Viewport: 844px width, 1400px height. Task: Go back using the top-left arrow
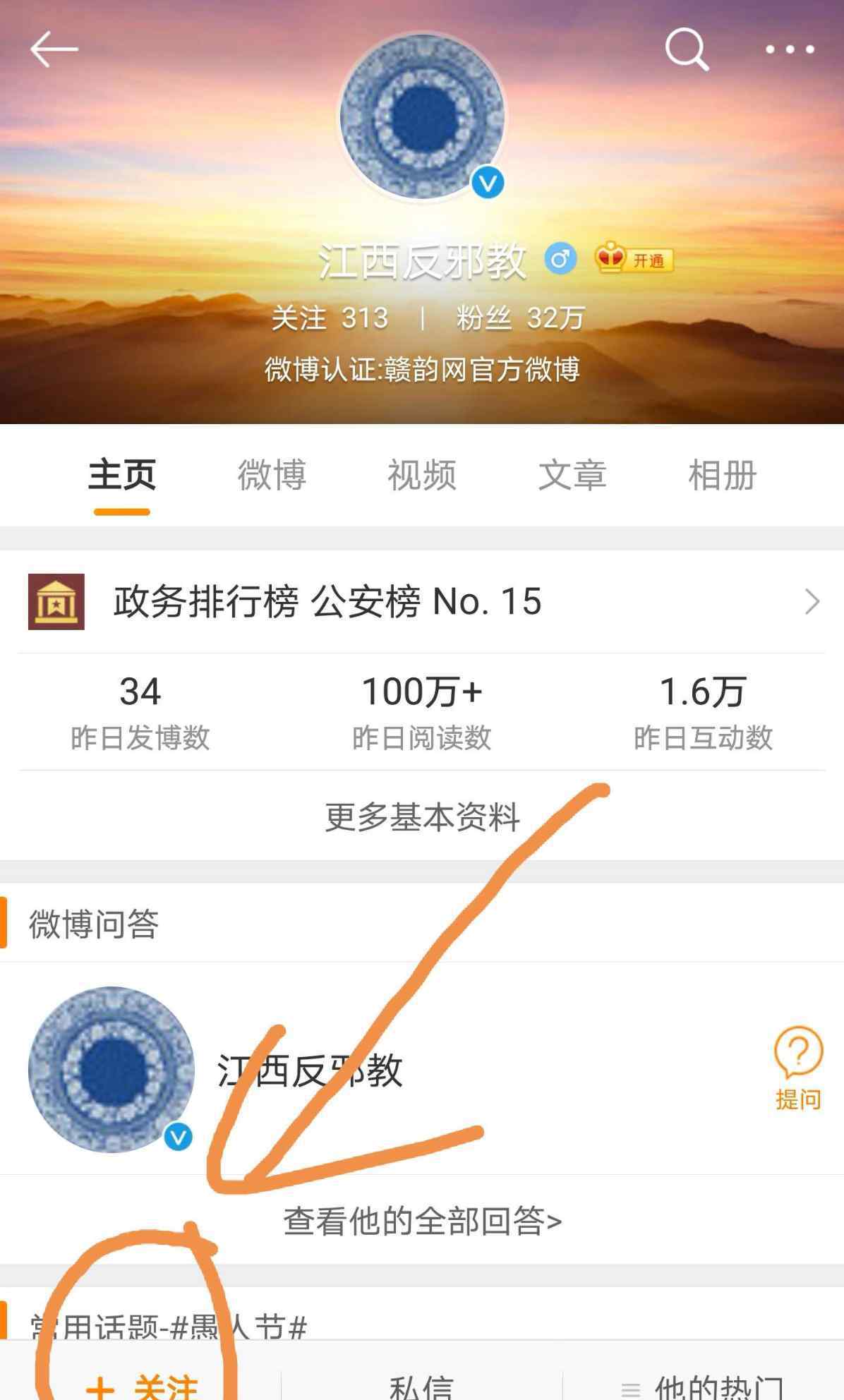tap(54, 49)
